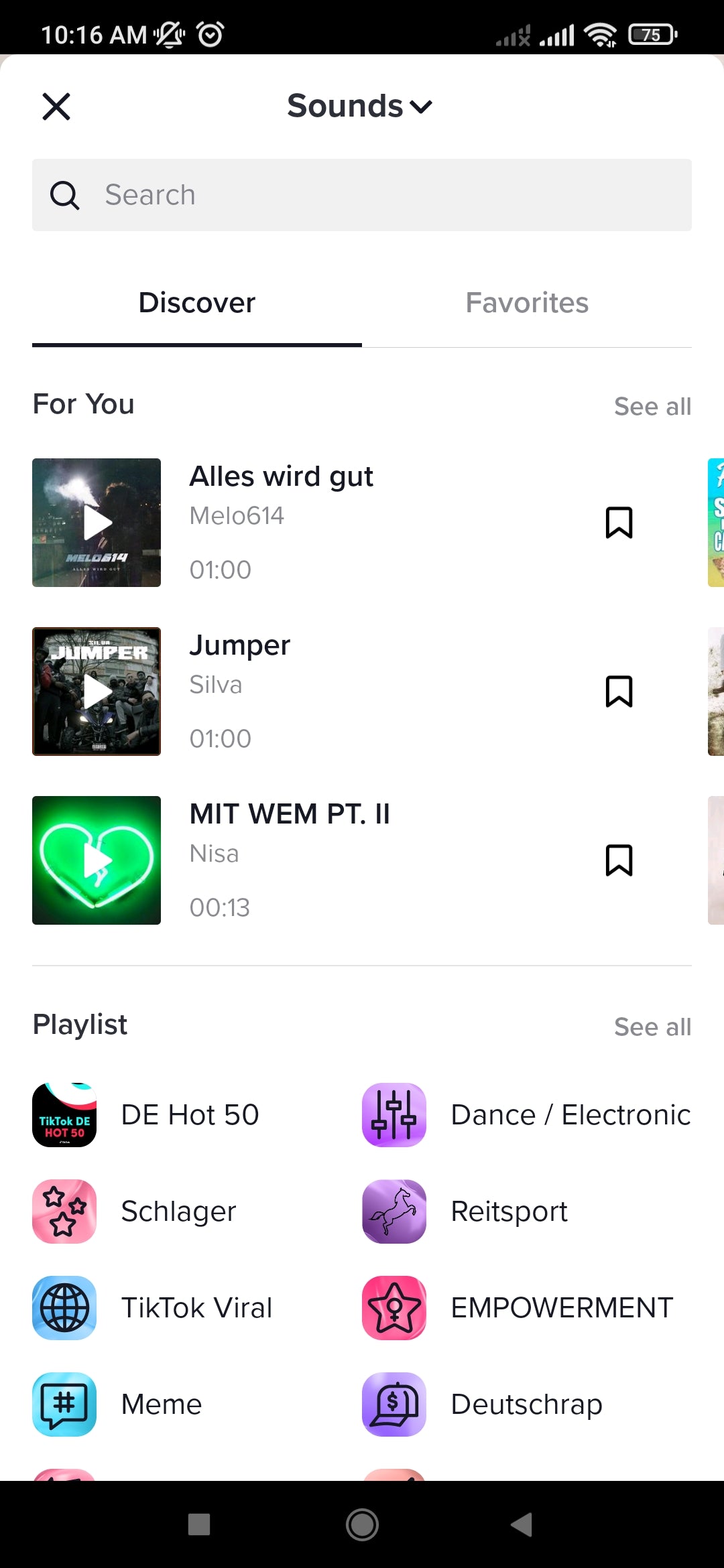The width and height of the screenshot is (724, 1568).
Task: See all playlists
Action: point(652,1027)
